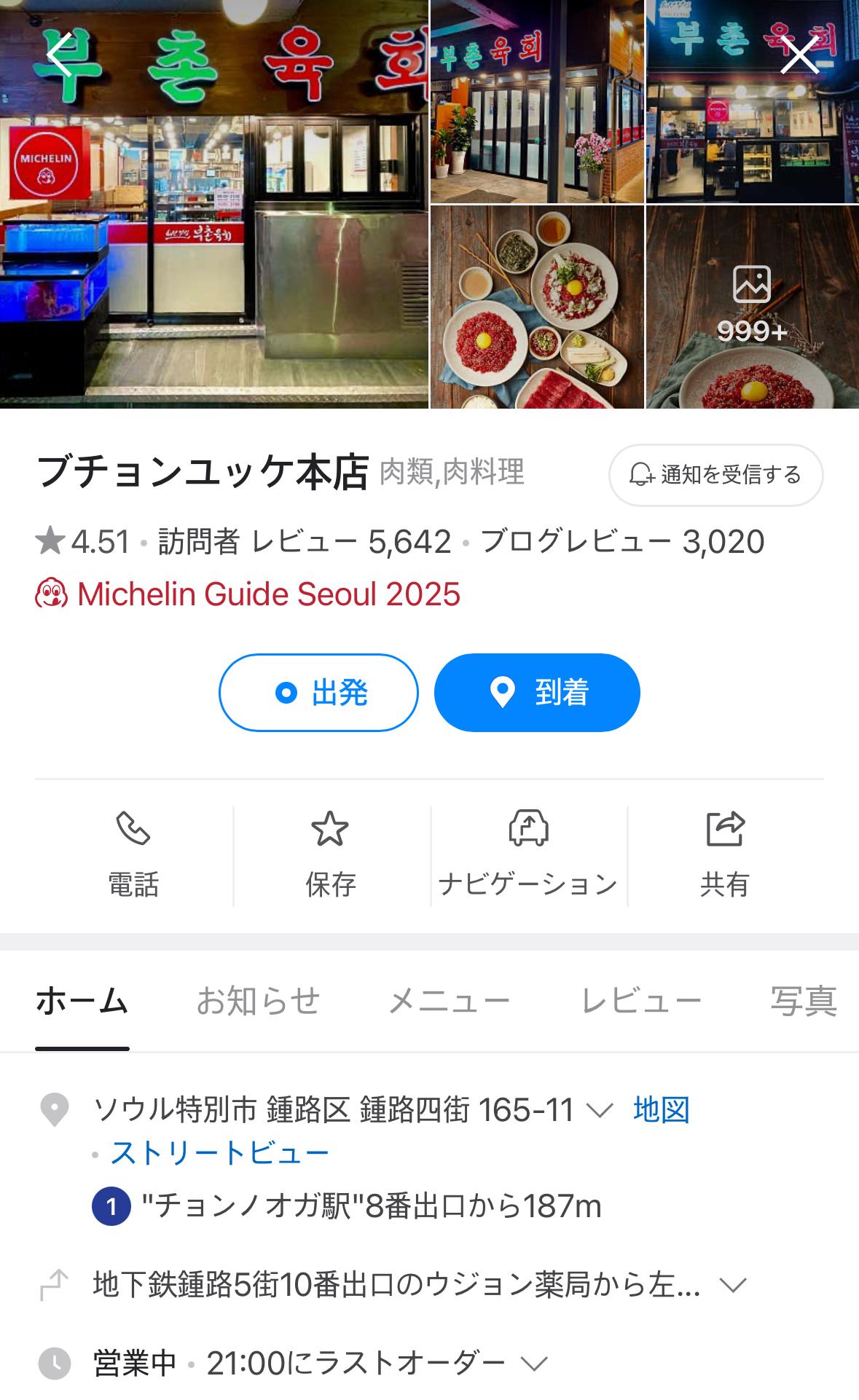The image size is (859, 1400).
Task: Open the 地図 map link
Action: pos(661,1110)
